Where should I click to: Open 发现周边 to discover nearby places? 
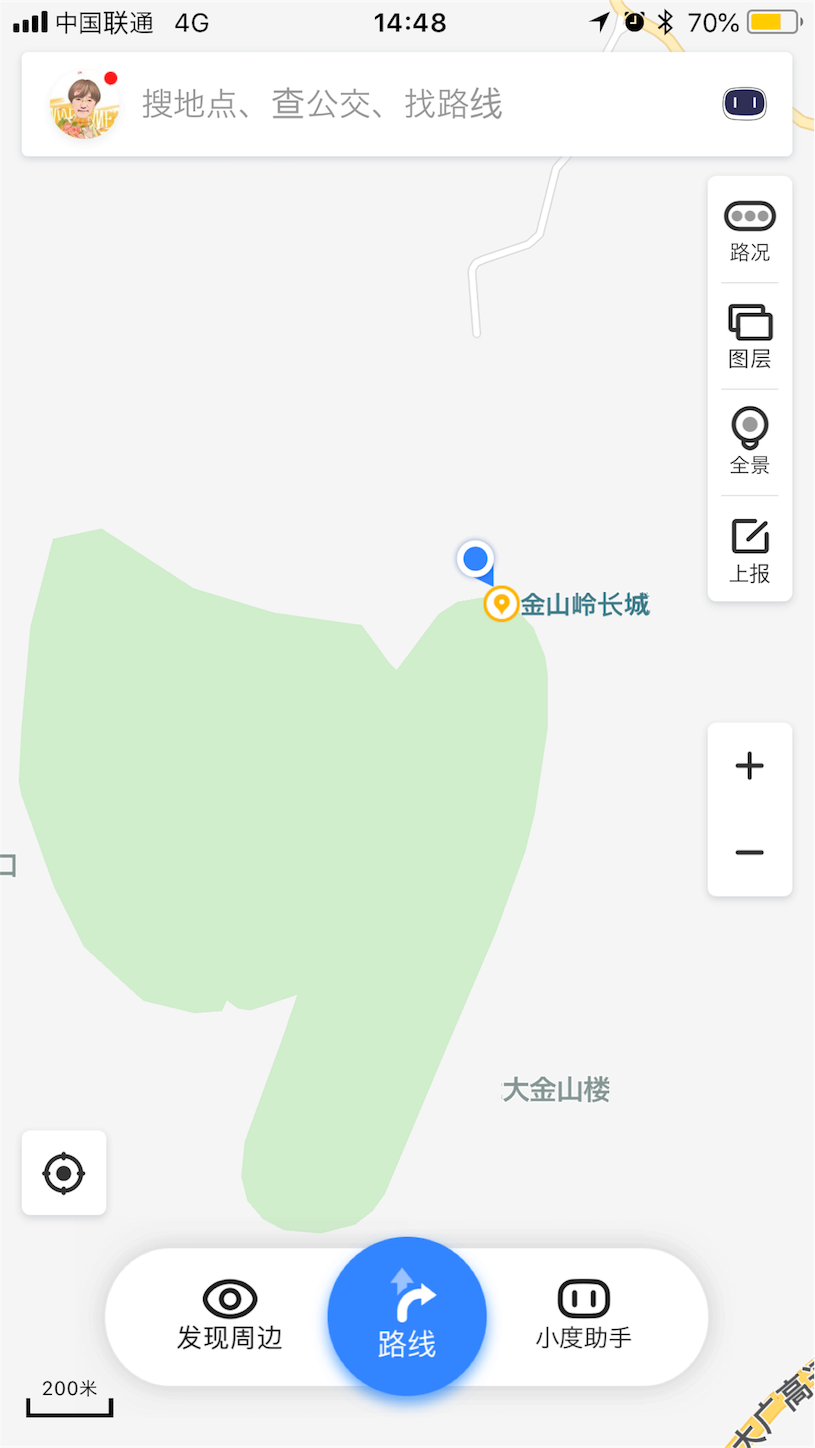(x=228, y=1316)
